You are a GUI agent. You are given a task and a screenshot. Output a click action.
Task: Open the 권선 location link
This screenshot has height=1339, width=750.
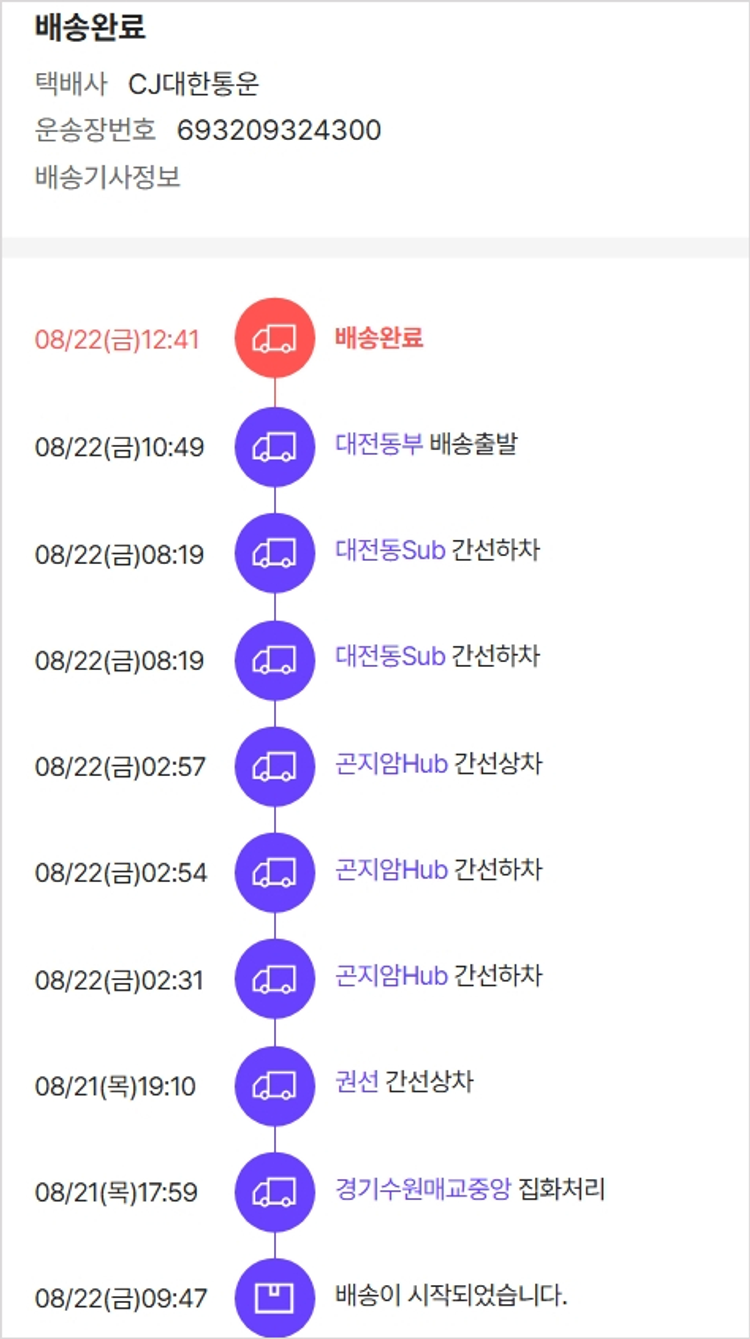click(357, 1082)
